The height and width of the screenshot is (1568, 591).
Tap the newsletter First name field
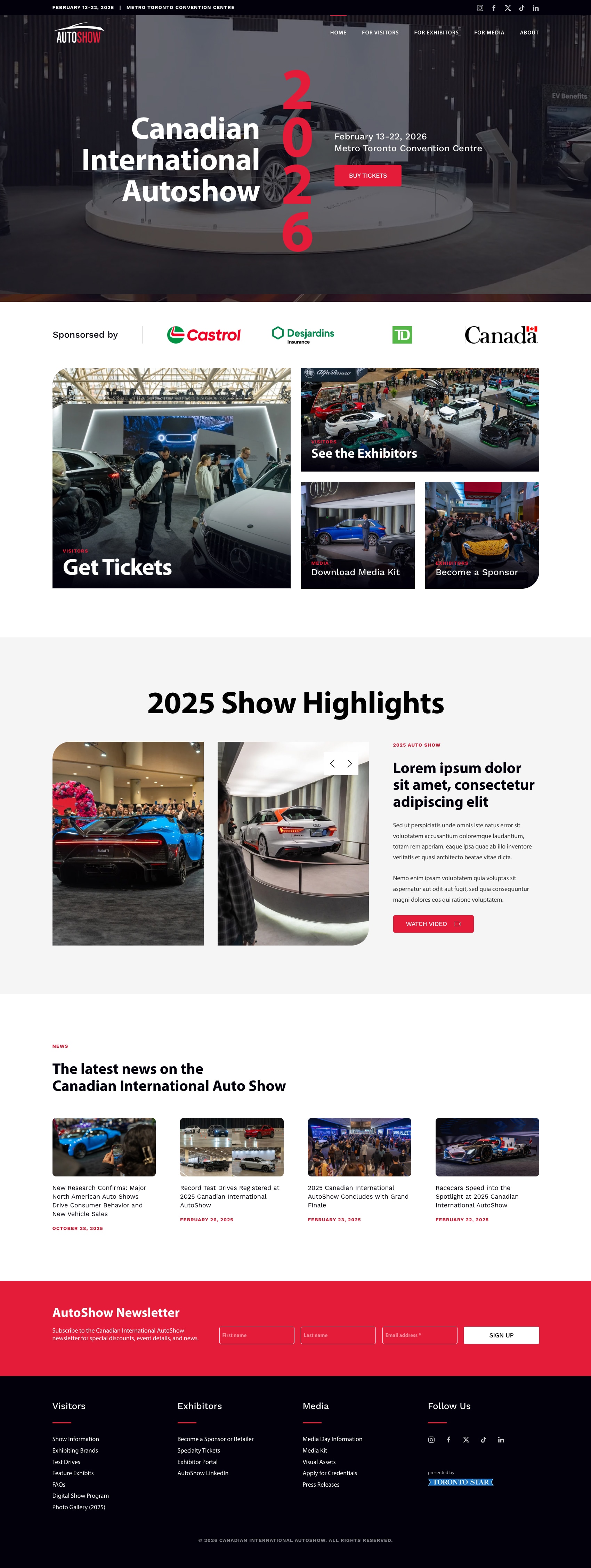(x=256, y=1335)
